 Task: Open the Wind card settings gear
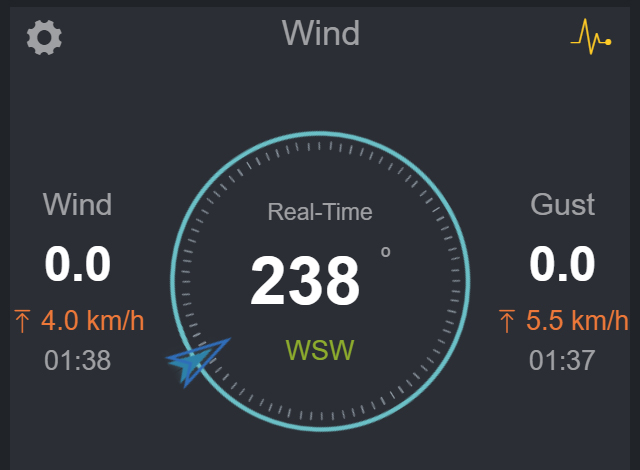44,38
